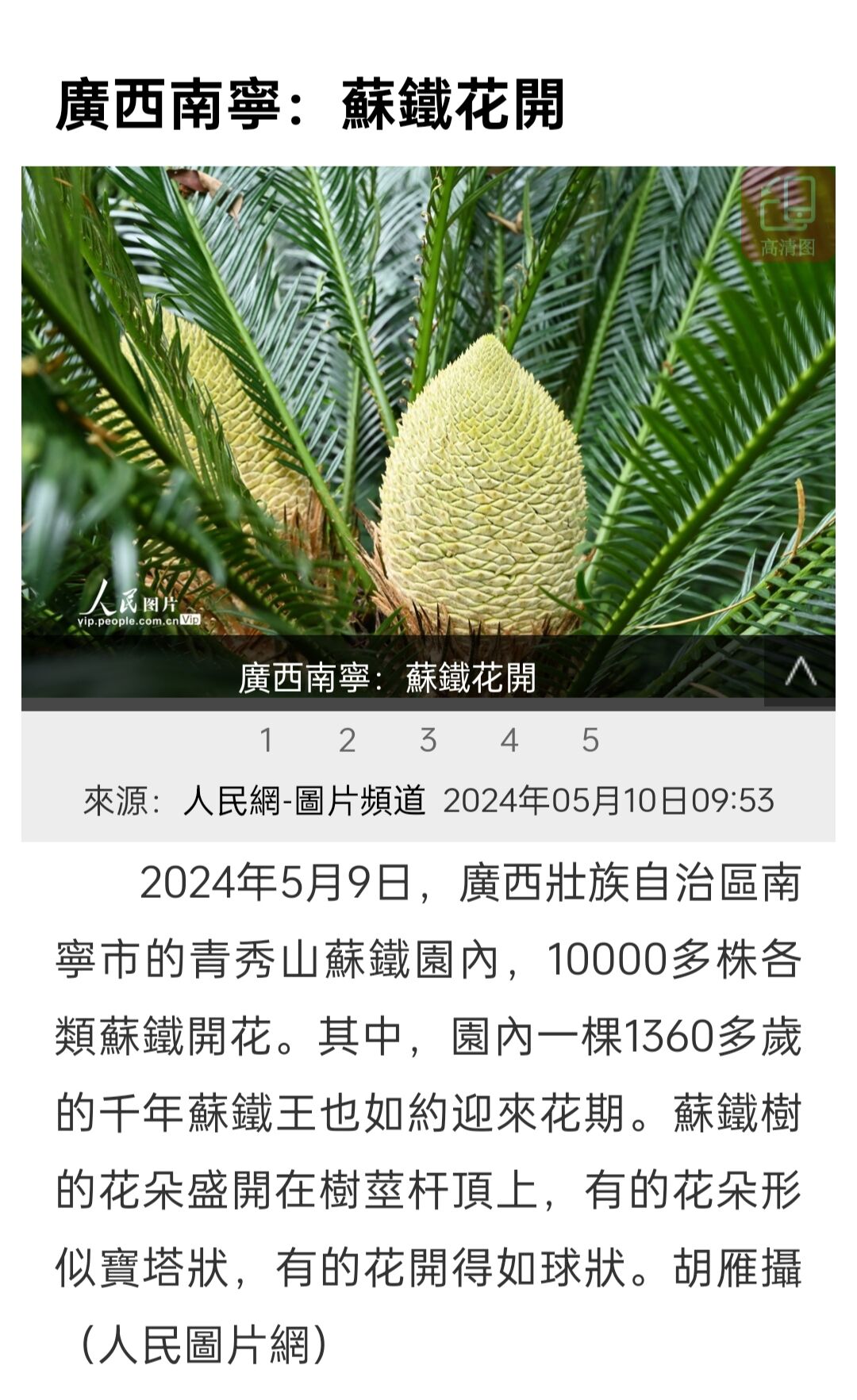Go to photo page 2
857x1400 pixels.
point(348,741)
